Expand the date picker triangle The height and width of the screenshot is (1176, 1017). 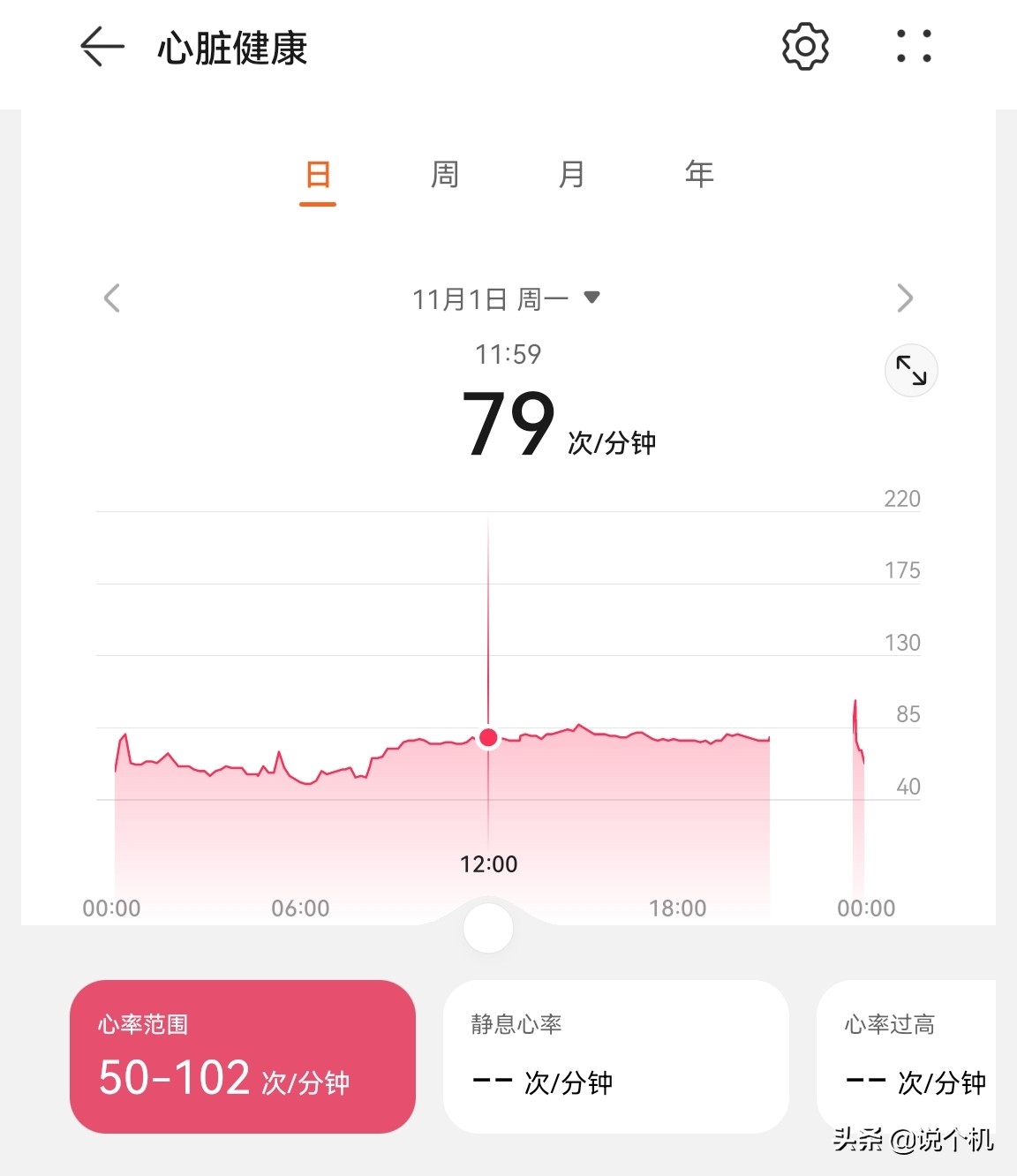point(591,298)
